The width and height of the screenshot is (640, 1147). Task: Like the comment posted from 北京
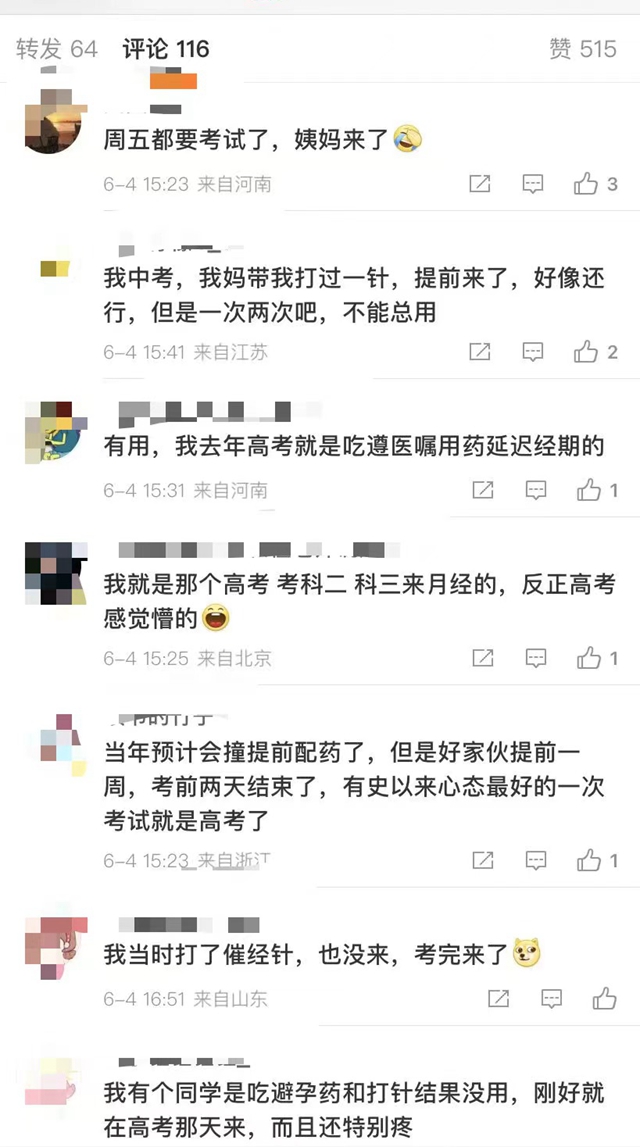pos(590,658)
